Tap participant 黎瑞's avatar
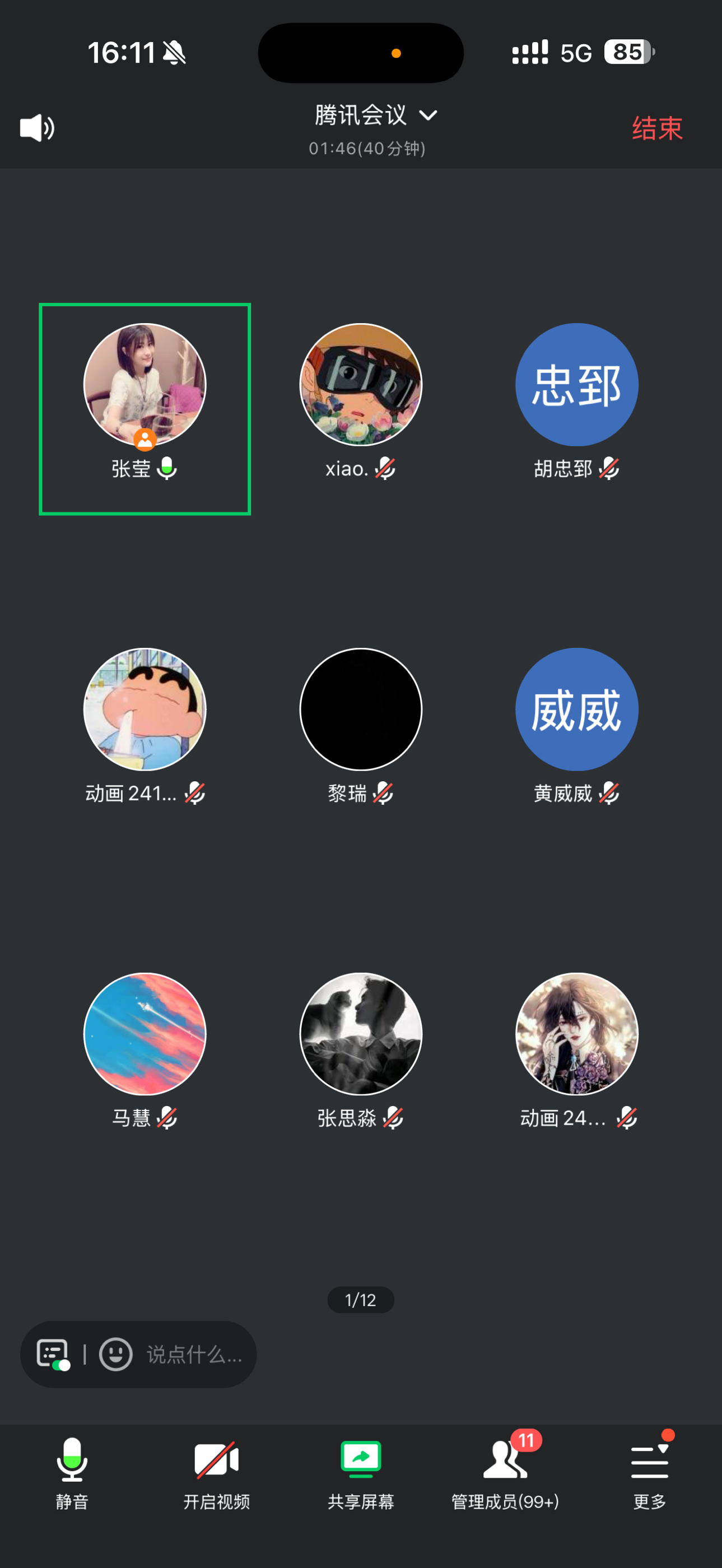Screen dimensions: 722x1568 [x=360, y=709]
